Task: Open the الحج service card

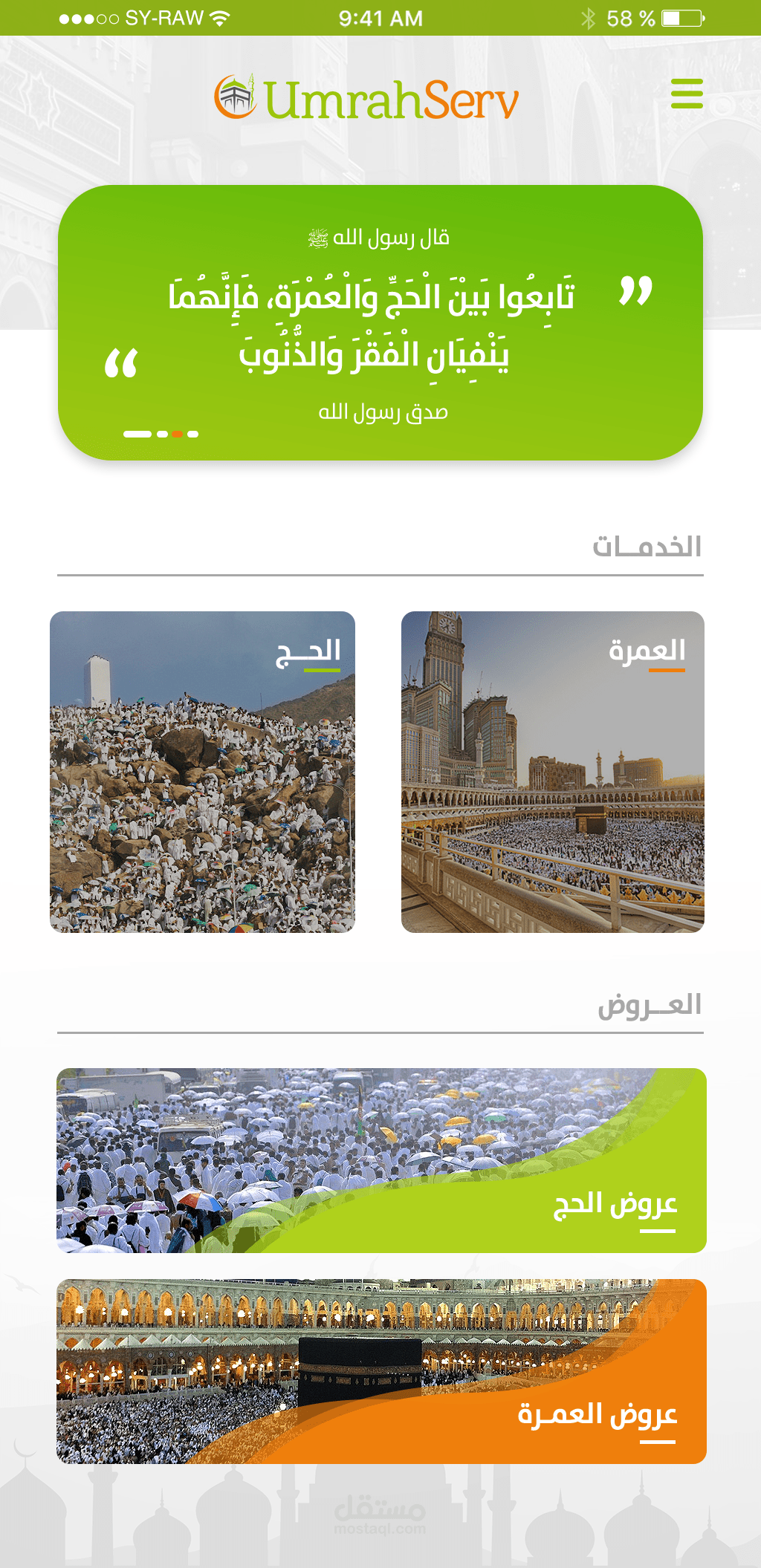Action: click(x=202, y=772)
